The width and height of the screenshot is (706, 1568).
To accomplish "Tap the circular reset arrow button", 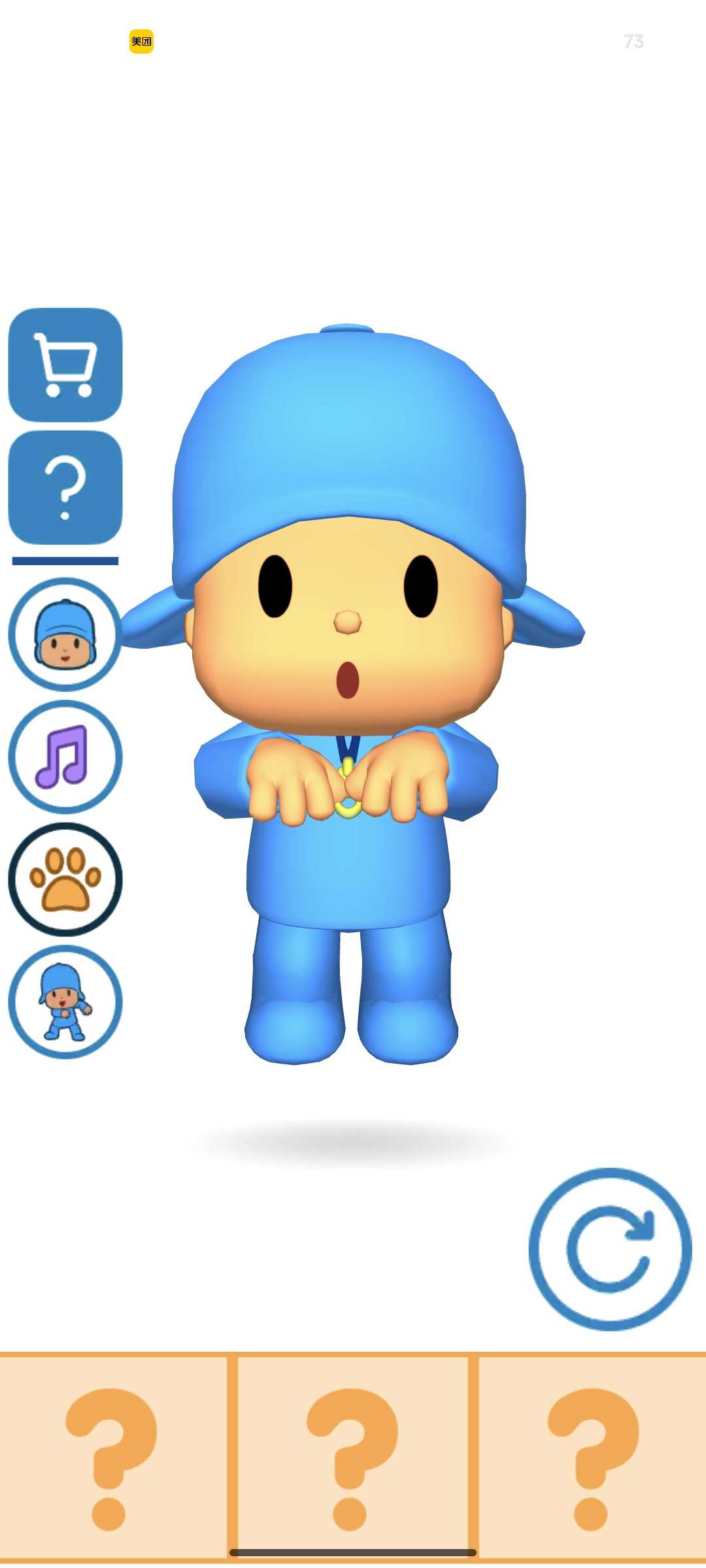I will [x=610, y=1249].
